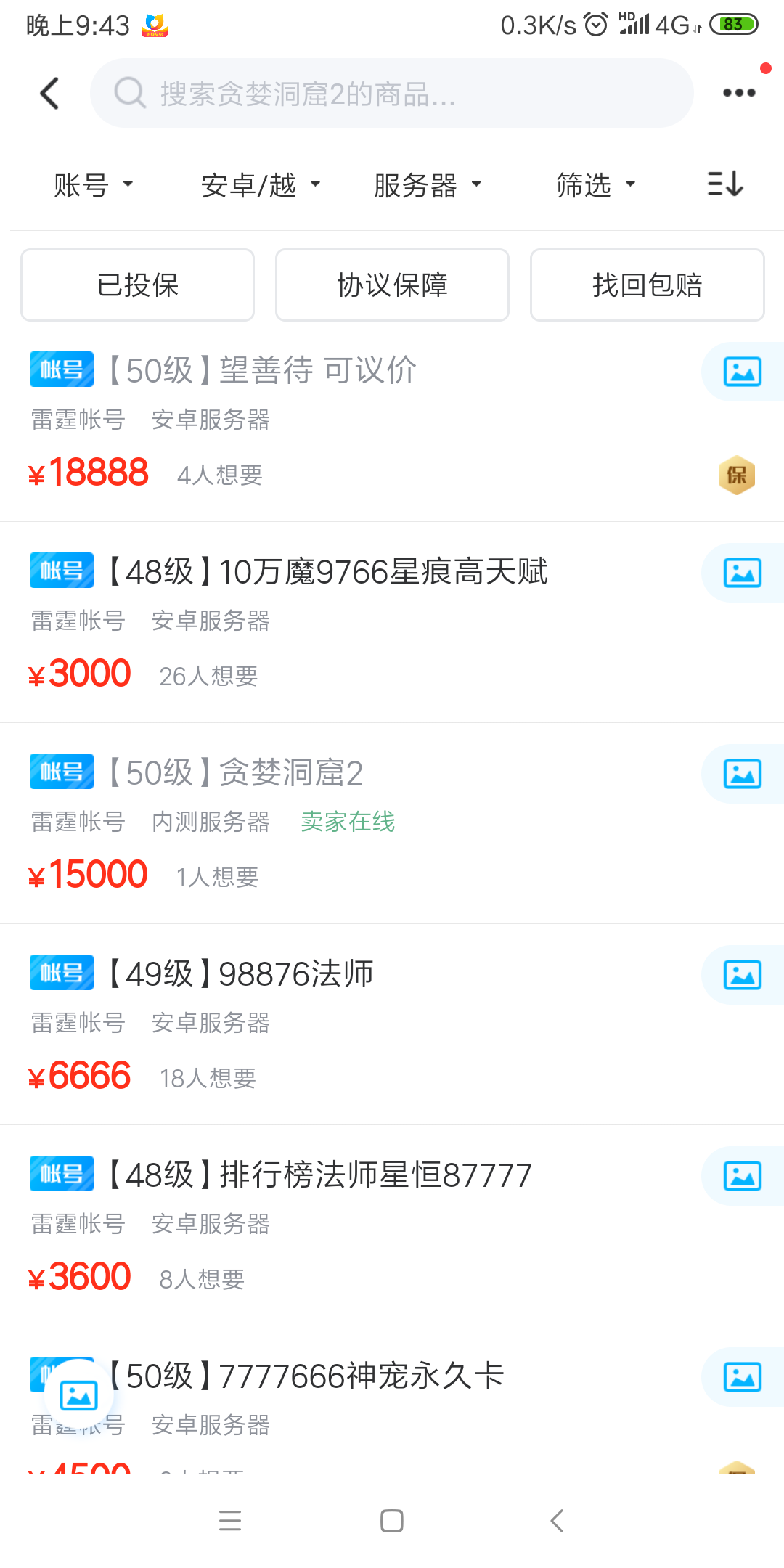The height and width of the screenshot is (1568, 784).
Task: Expand the 账号 category dropdown
Action: coord(94,184)
